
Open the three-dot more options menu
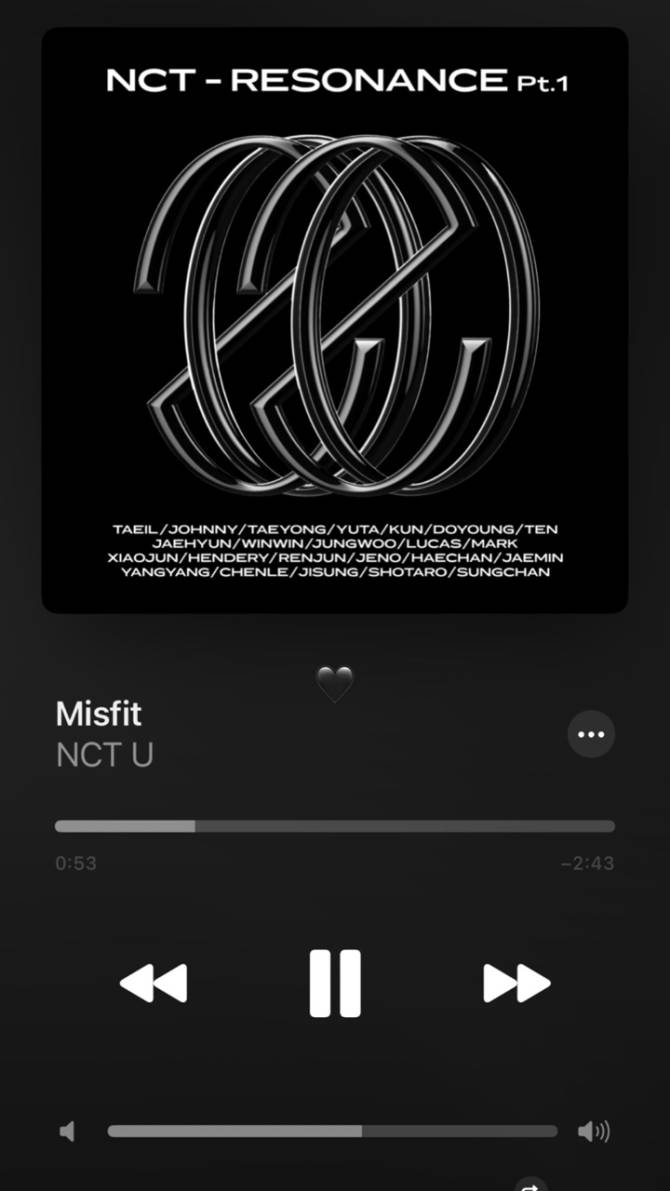click(x=591, y=735)
